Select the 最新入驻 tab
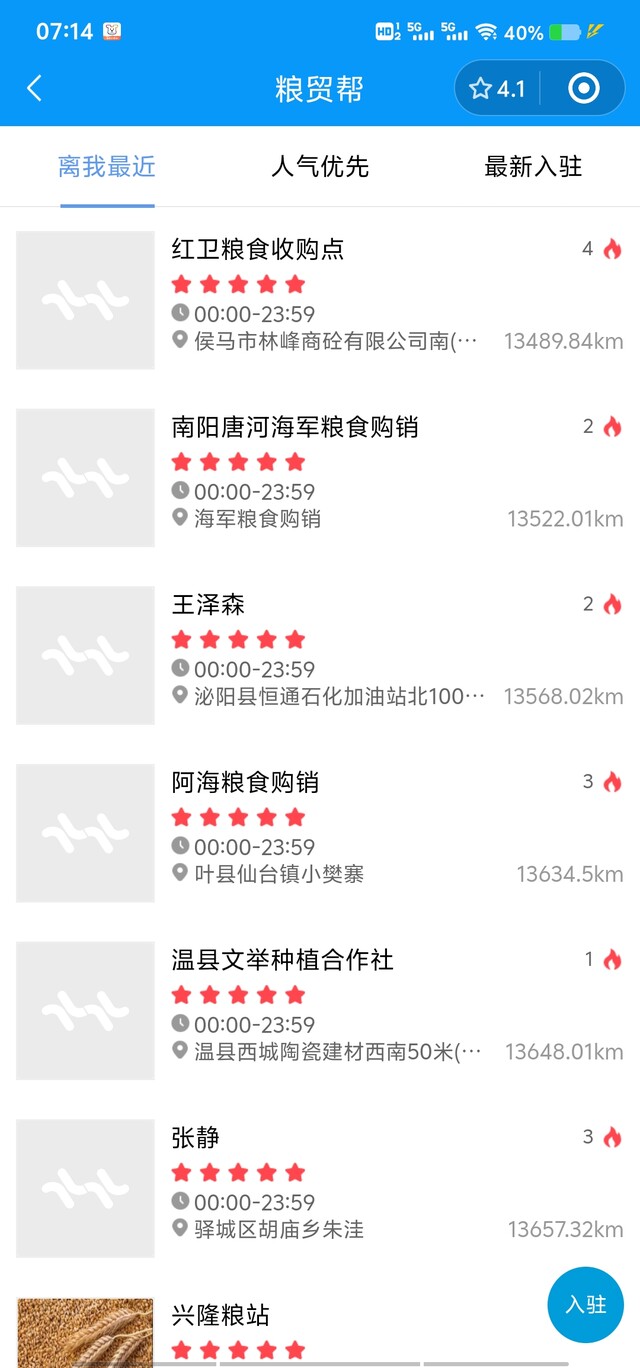The height and width of the screenshot is (1368, 640). point(533,167)
